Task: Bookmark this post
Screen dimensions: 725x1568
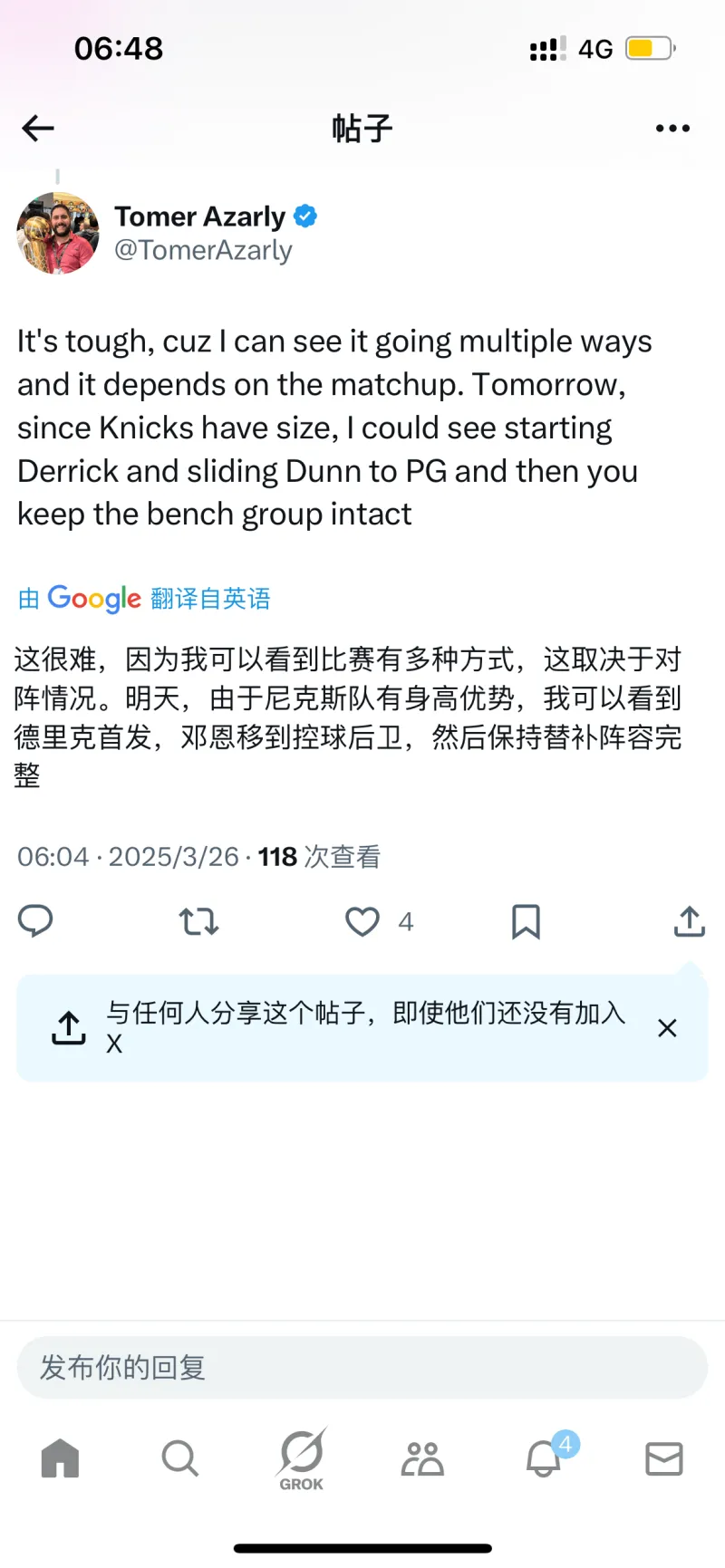Action: point(526,921)
